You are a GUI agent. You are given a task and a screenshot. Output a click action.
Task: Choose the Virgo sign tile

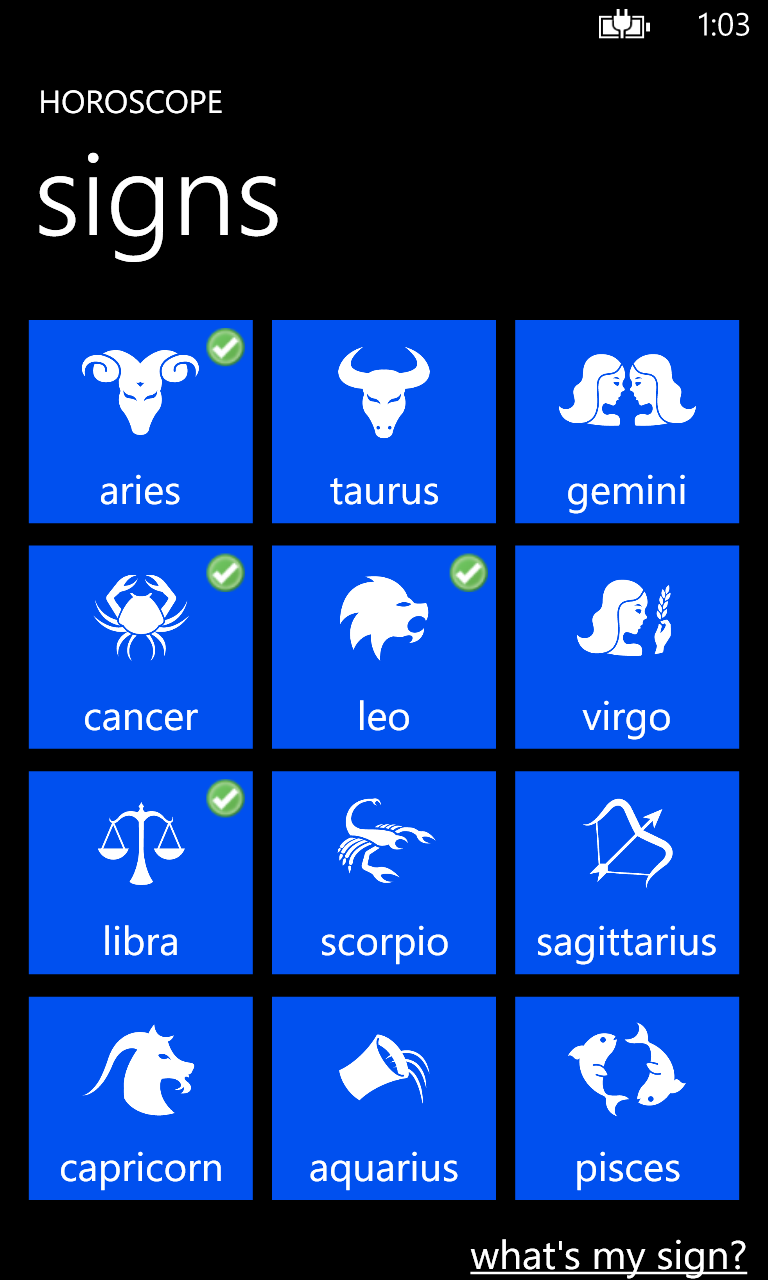(626, 646)
